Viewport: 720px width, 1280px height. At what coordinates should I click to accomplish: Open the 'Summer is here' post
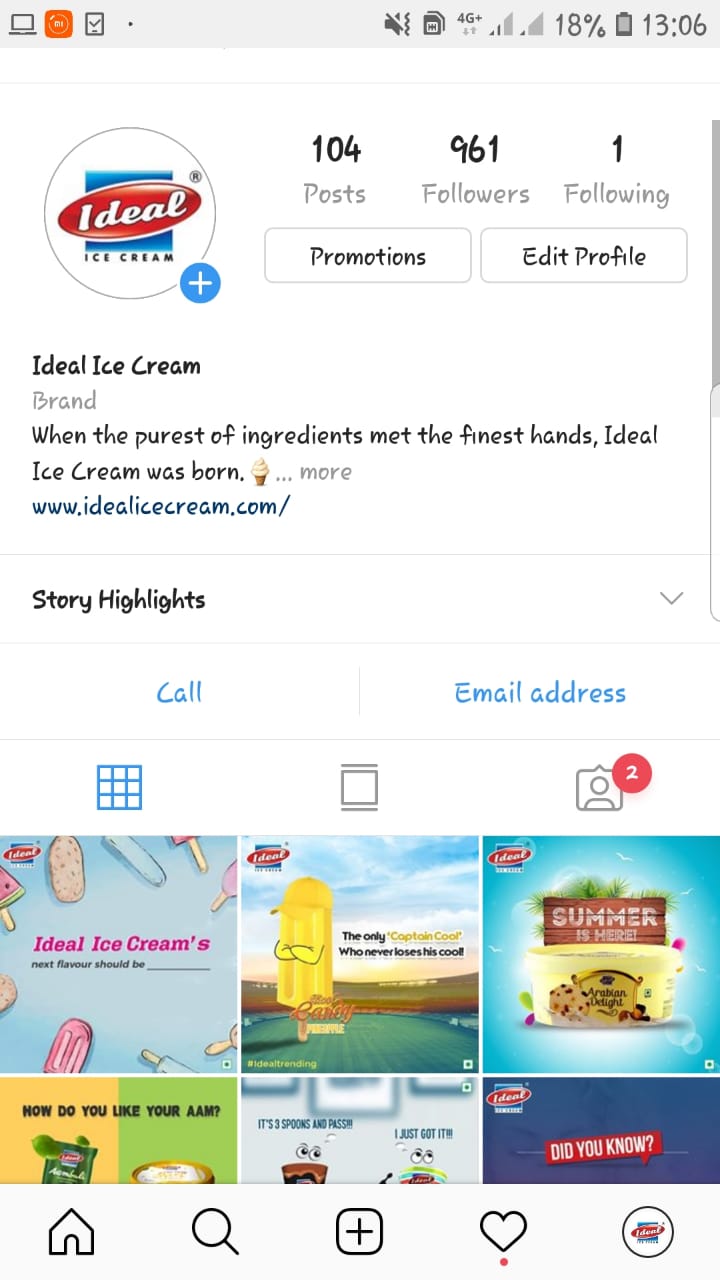tap(601, 954)
